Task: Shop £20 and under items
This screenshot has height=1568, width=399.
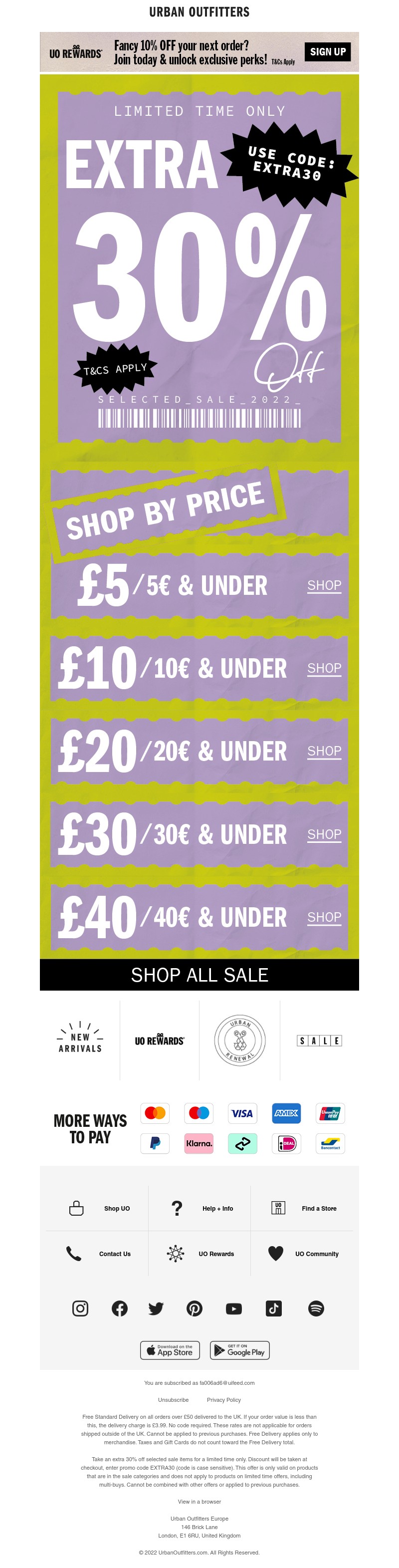Action: tap(324, 751)
